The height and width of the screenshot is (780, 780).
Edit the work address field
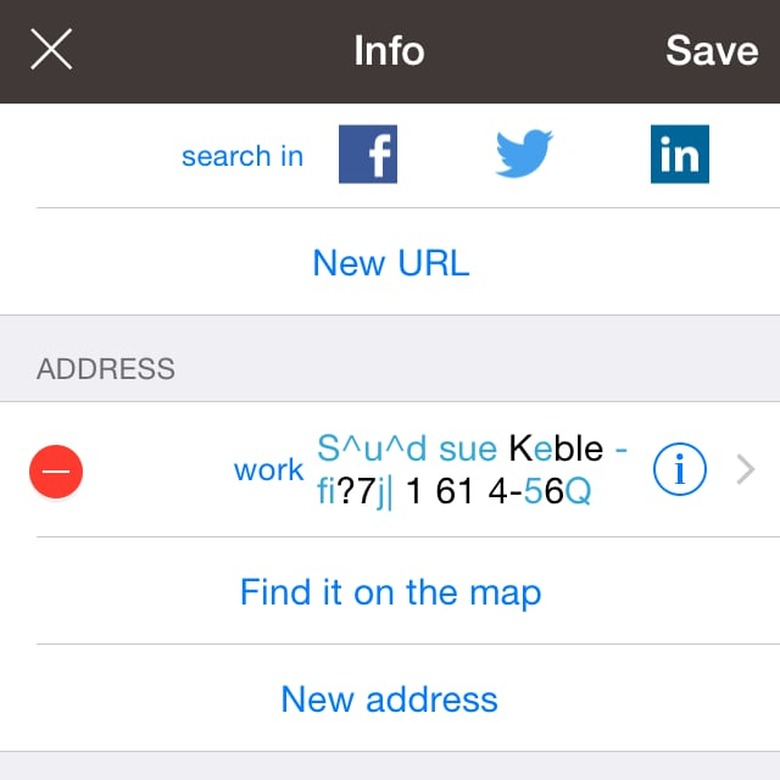point(472,470)
